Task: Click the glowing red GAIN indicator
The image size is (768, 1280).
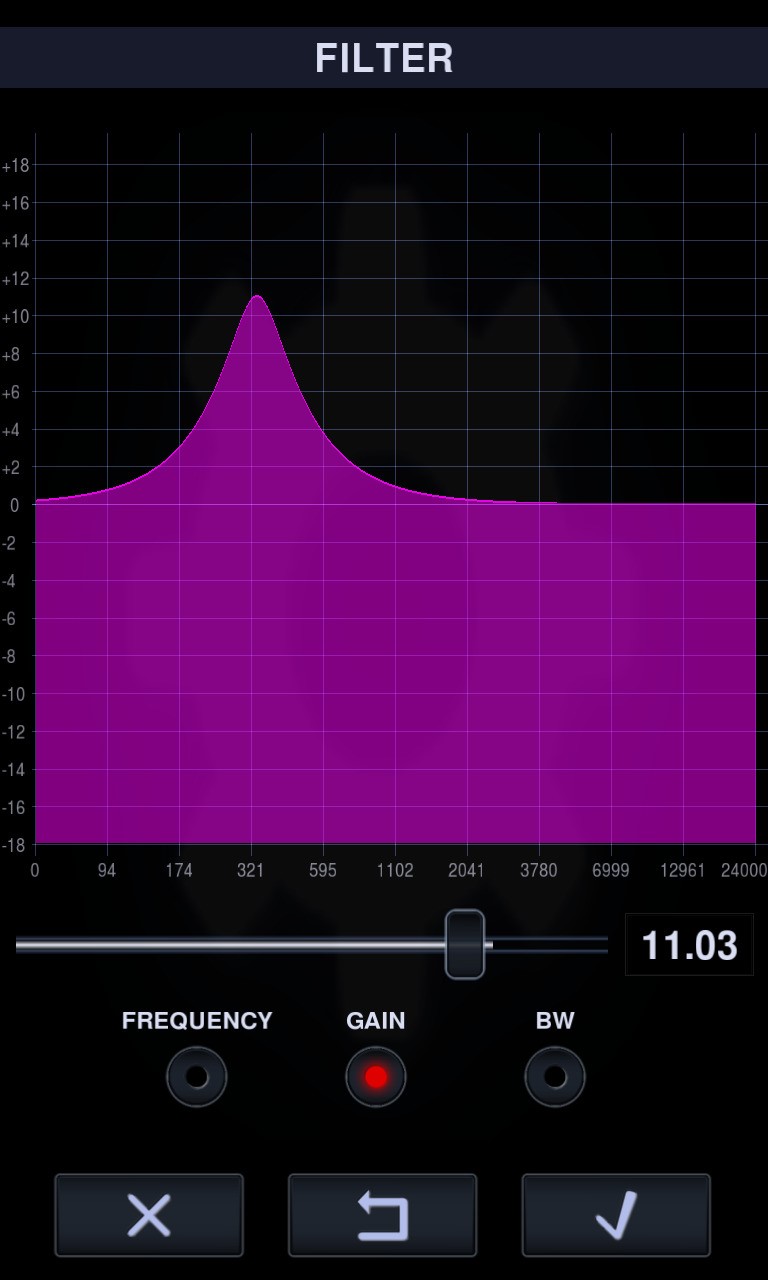Action: tap(375, 1077)
